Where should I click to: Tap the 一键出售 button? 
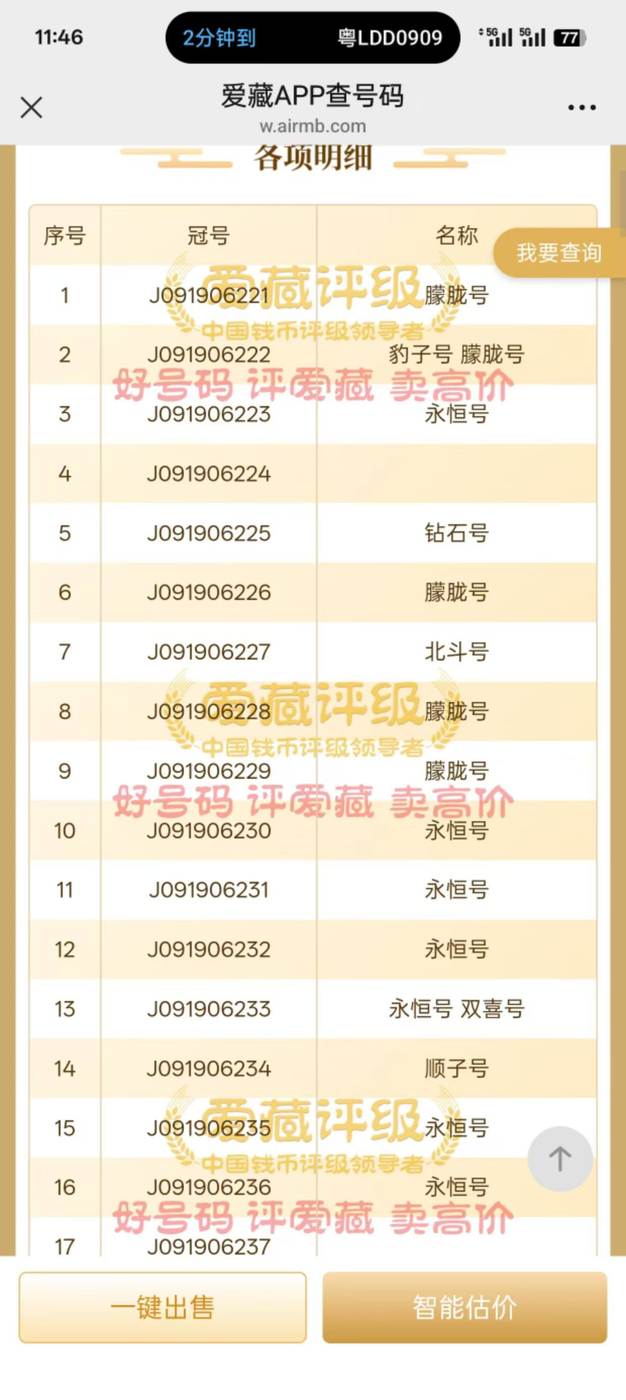(x=163, y=1307)
